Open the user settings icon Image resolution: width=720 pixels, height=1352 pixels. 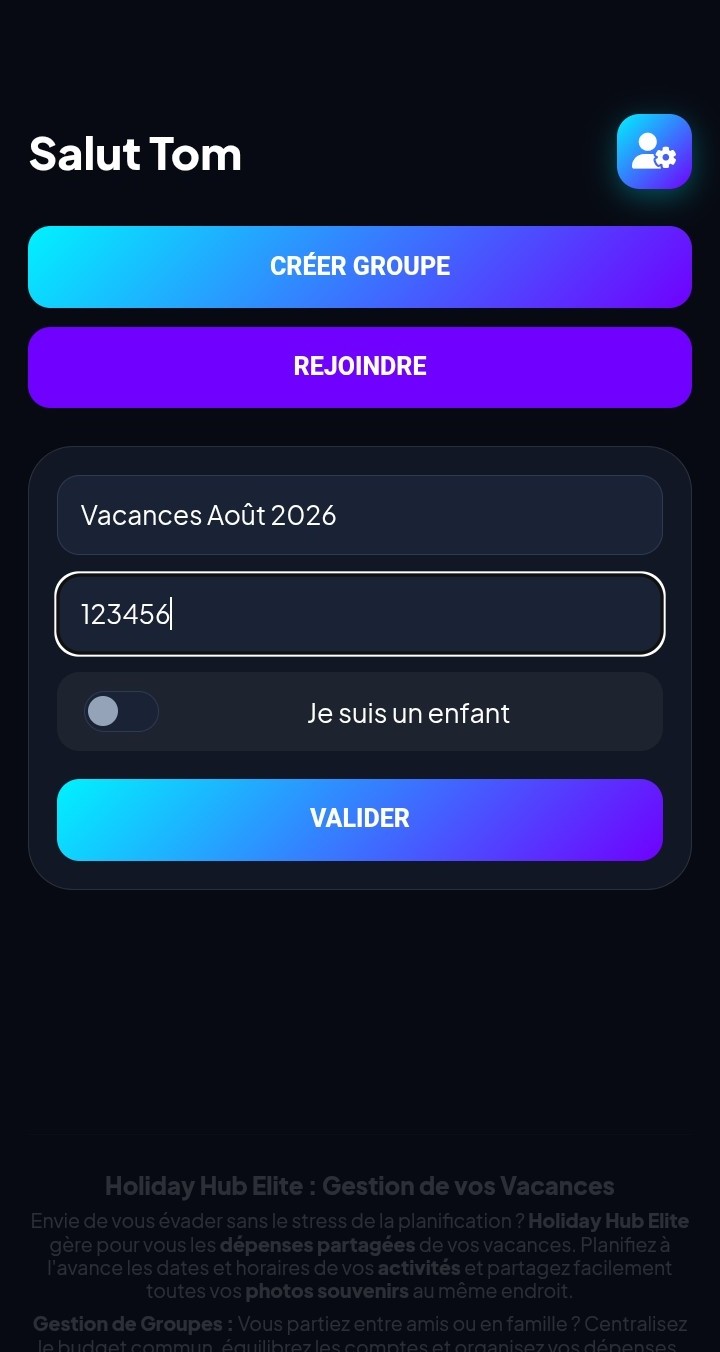(654, 151)
